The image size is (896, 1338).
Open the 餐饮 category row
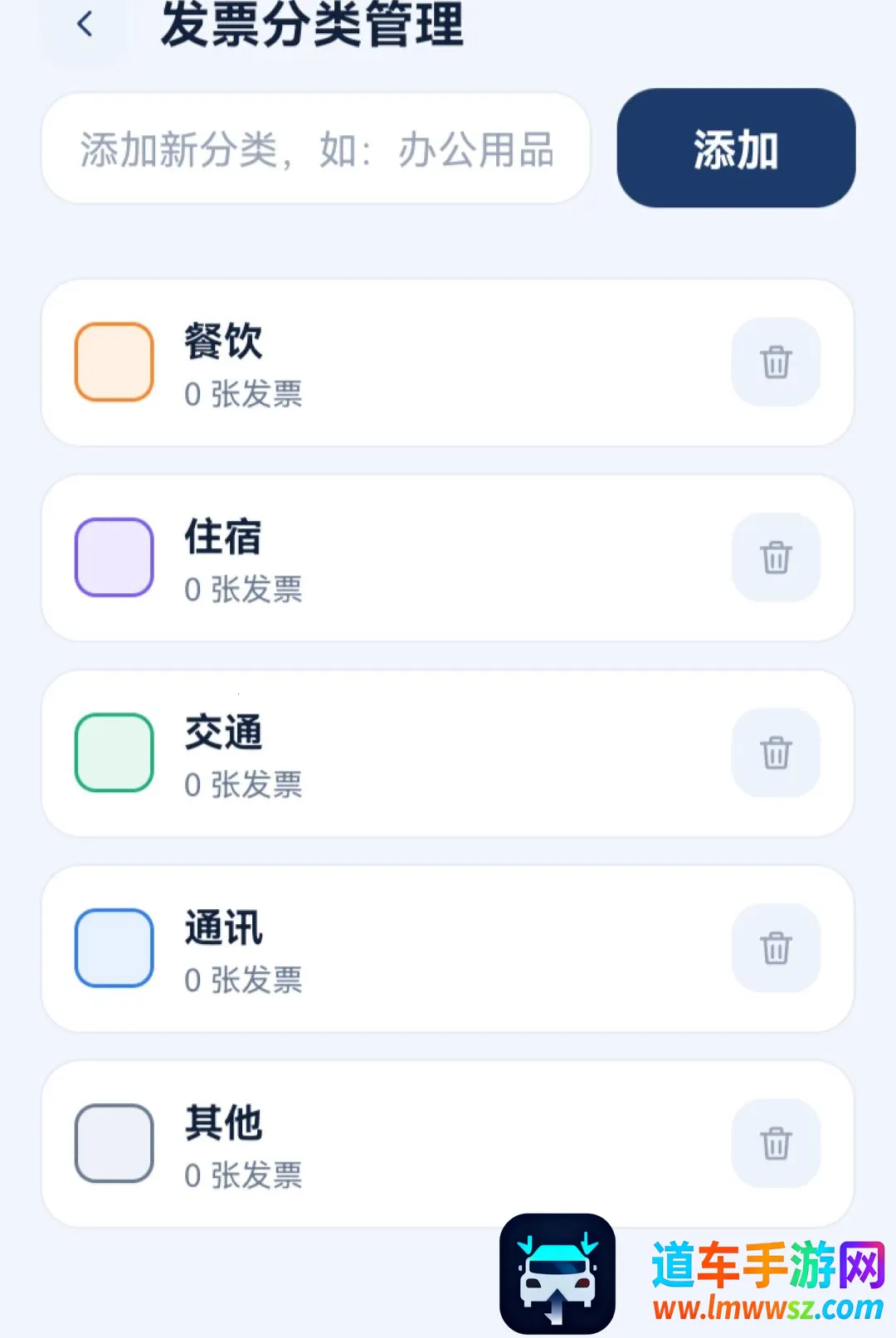(x=448, y=362)
